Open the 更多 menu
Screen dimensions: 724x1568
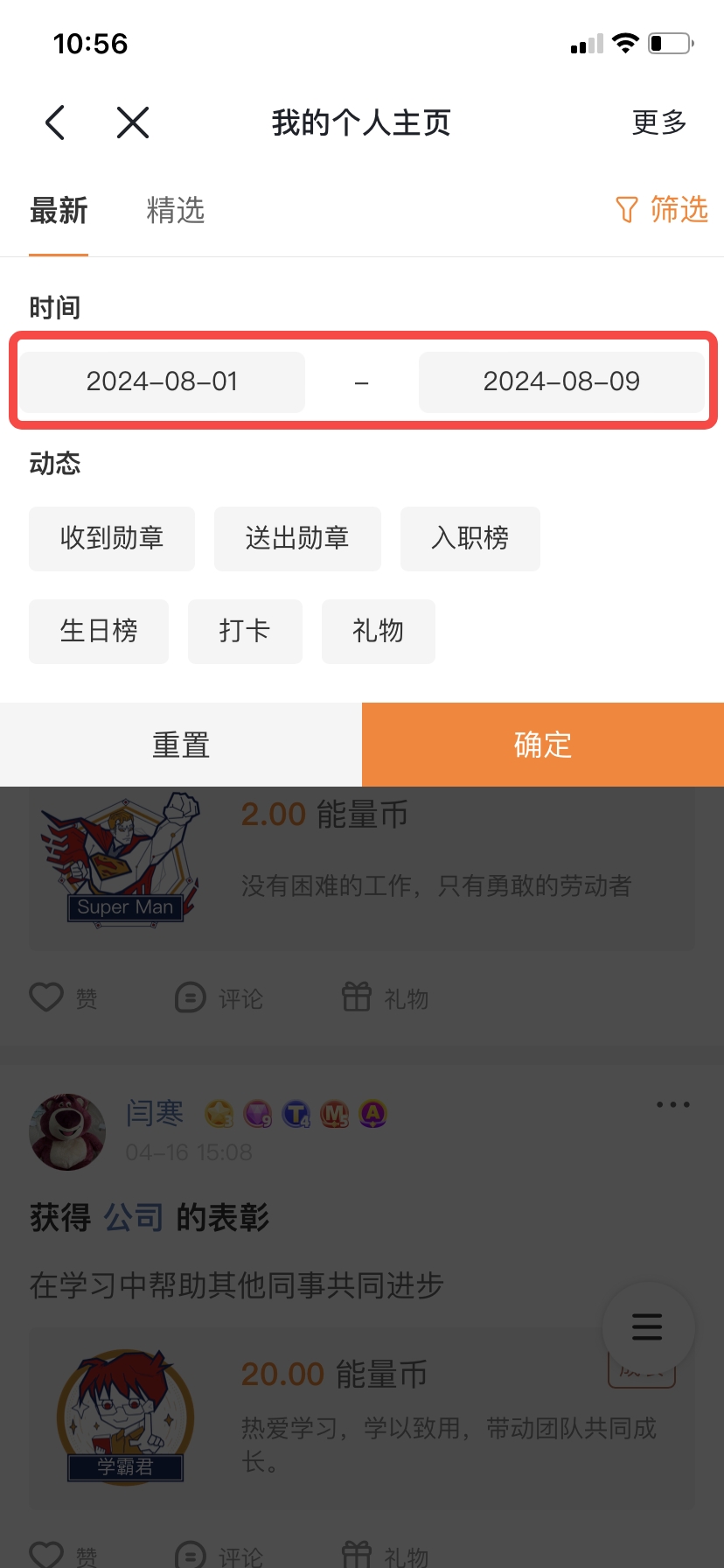pos(659,122)
